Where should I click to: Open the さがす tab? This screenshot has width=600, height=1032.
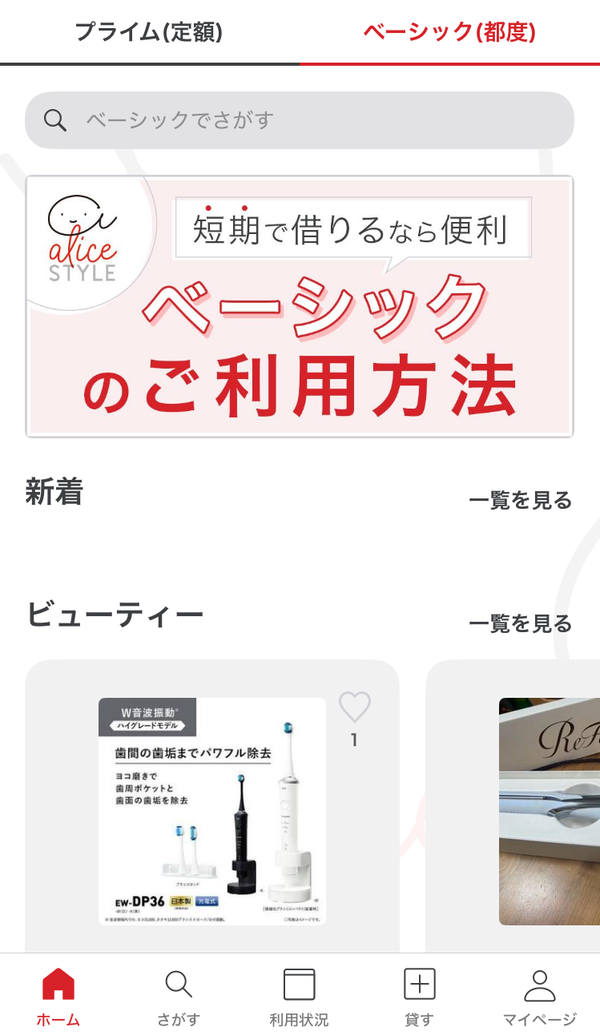click(x=178, y=996)
